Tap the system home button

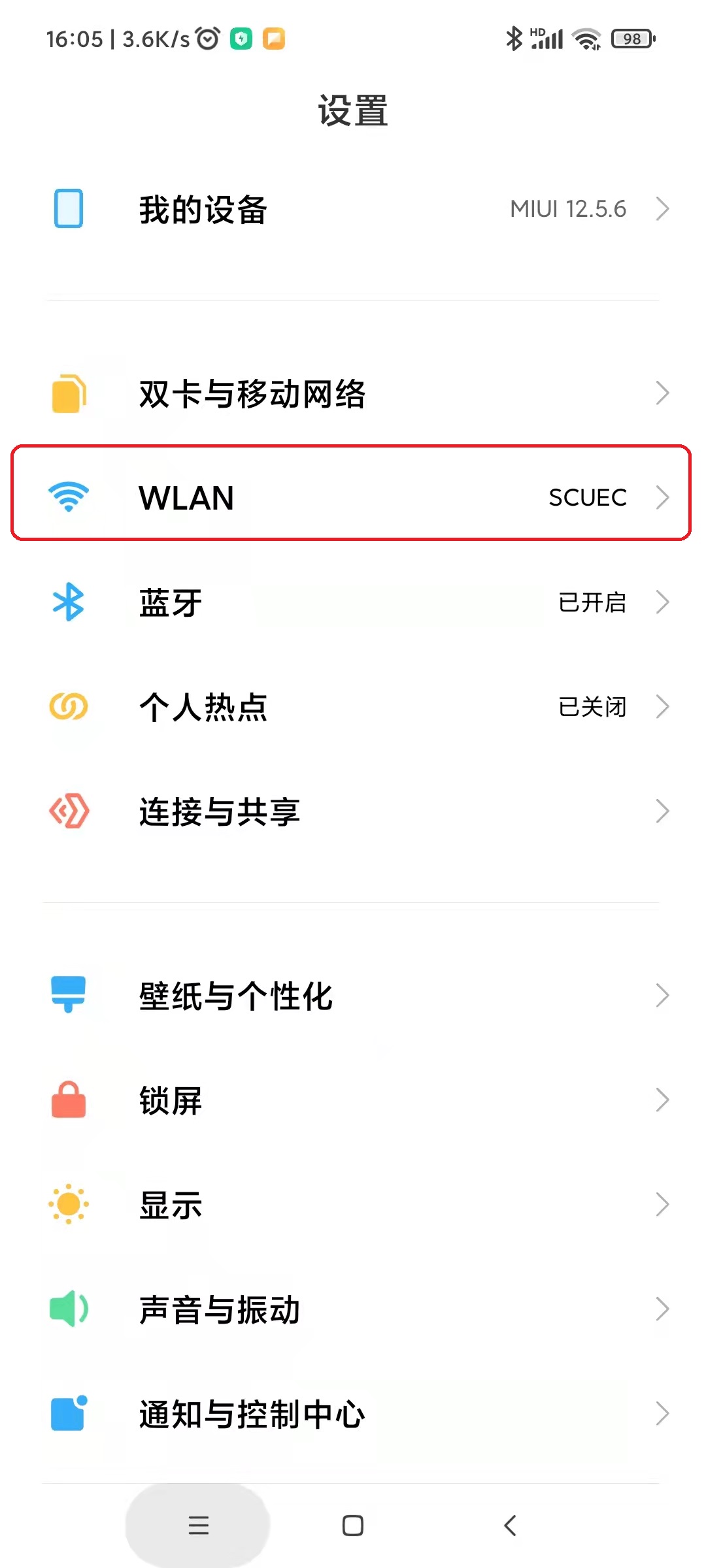tap(353, 1526)
